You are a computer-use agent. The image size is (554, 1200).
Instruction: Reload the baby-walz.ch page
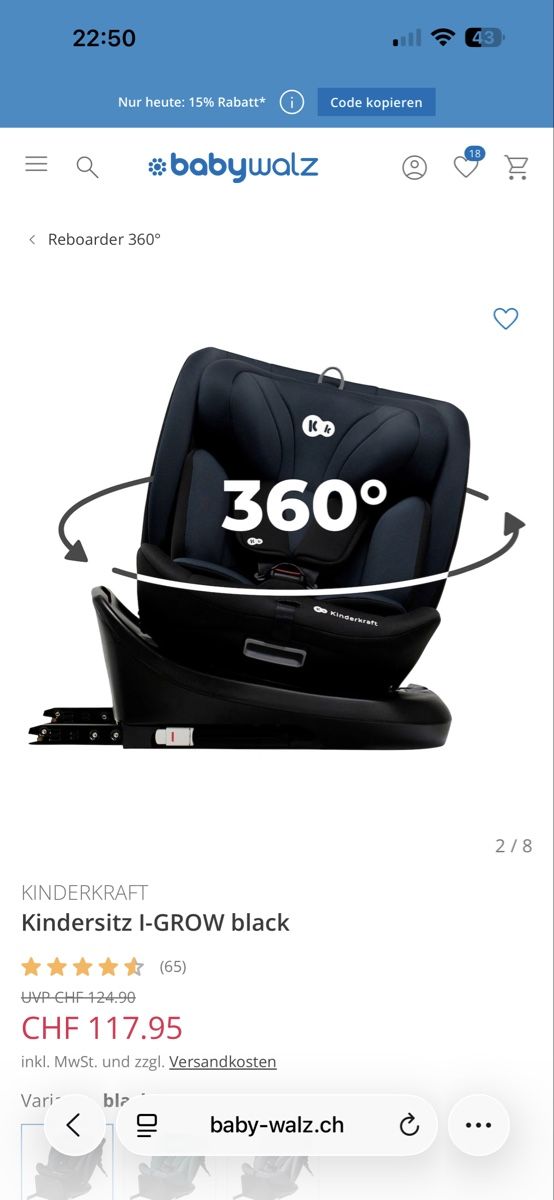(409, 1125)
